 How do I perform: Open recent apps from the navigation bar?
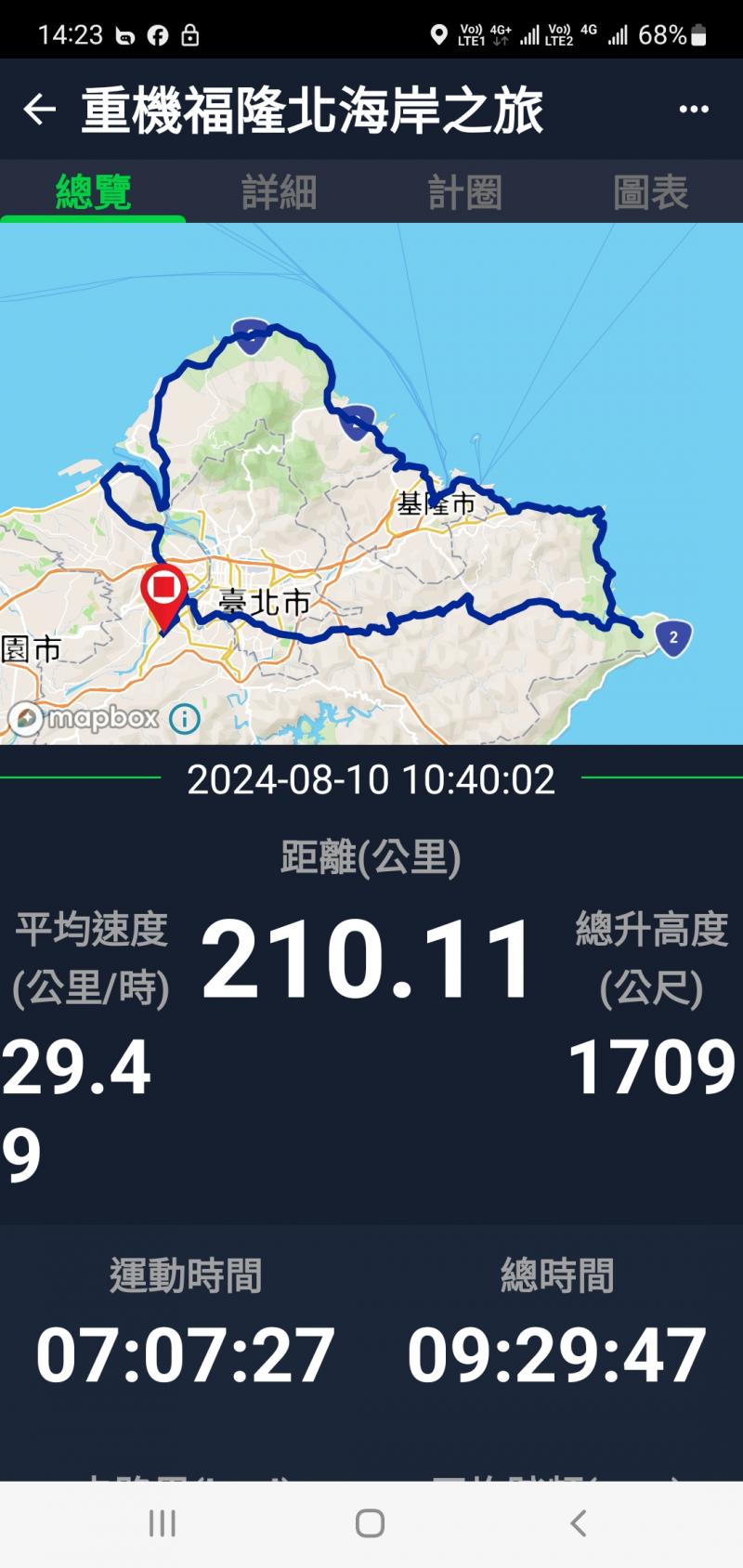click(x=163, y=1523)
